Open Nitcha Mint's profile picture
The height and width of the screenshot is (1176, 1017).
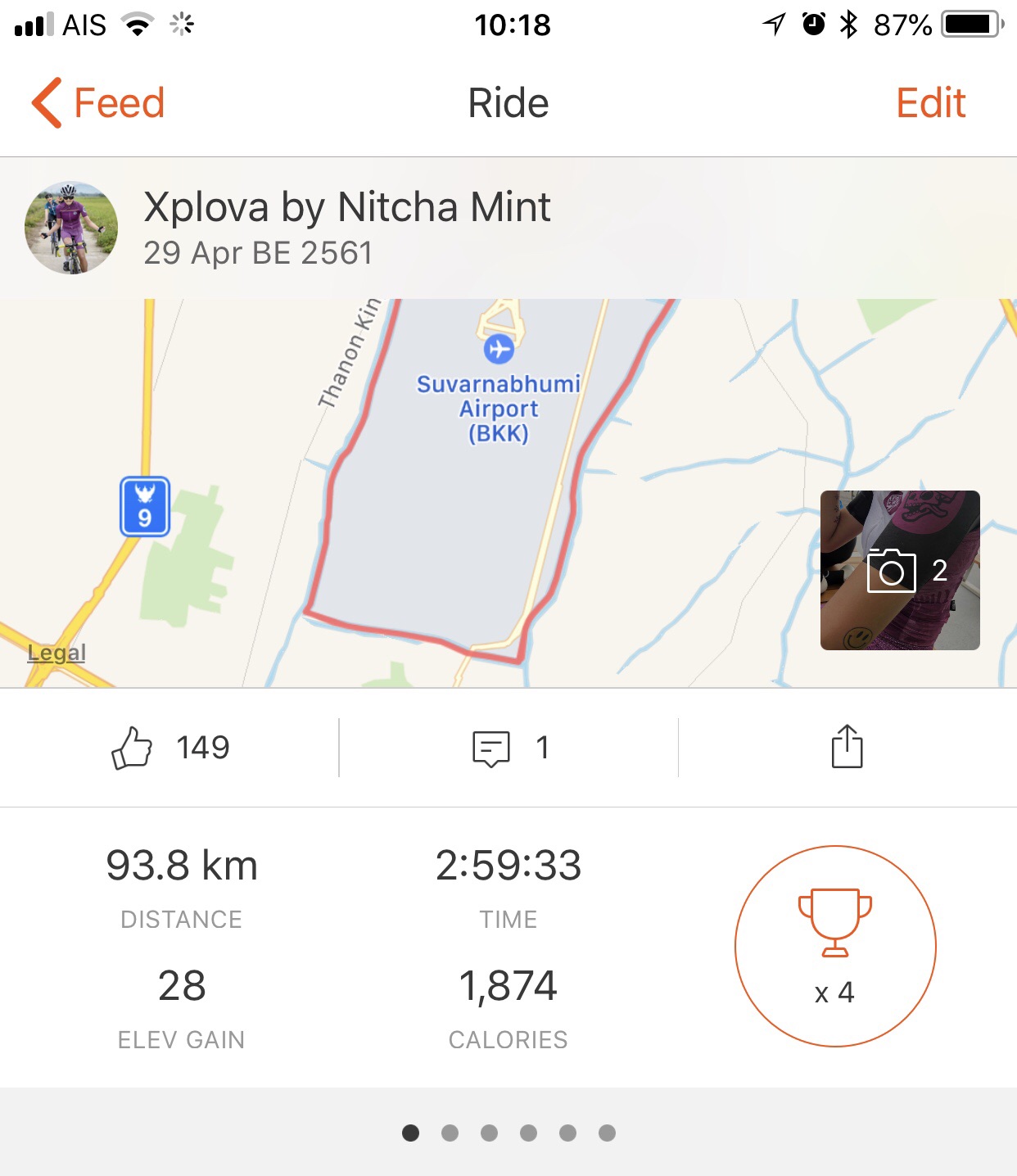click(71, 228)
